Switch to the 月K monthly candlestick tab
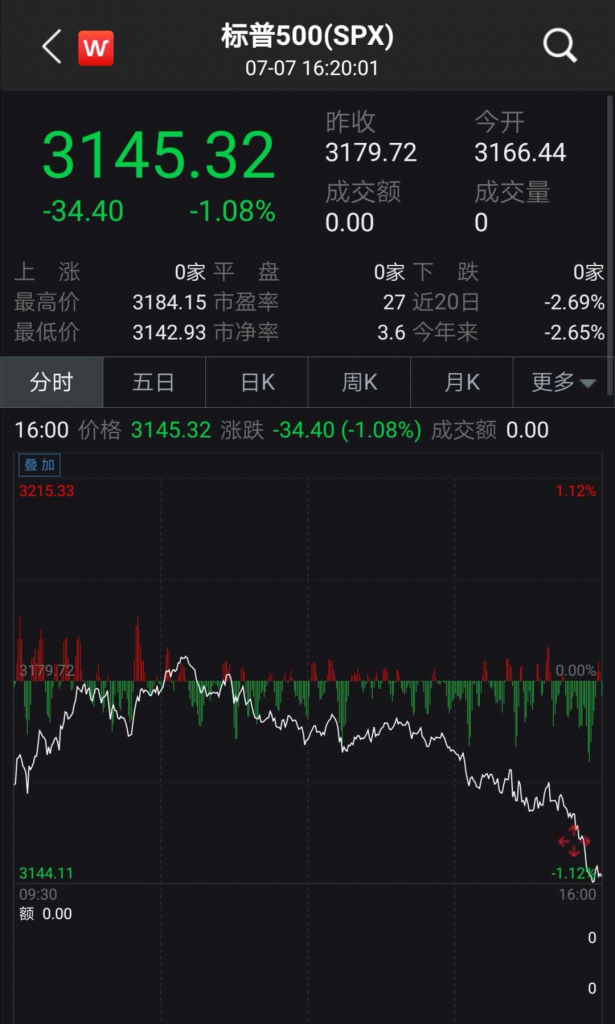The image size is (615, 1024). pos(461,382)
